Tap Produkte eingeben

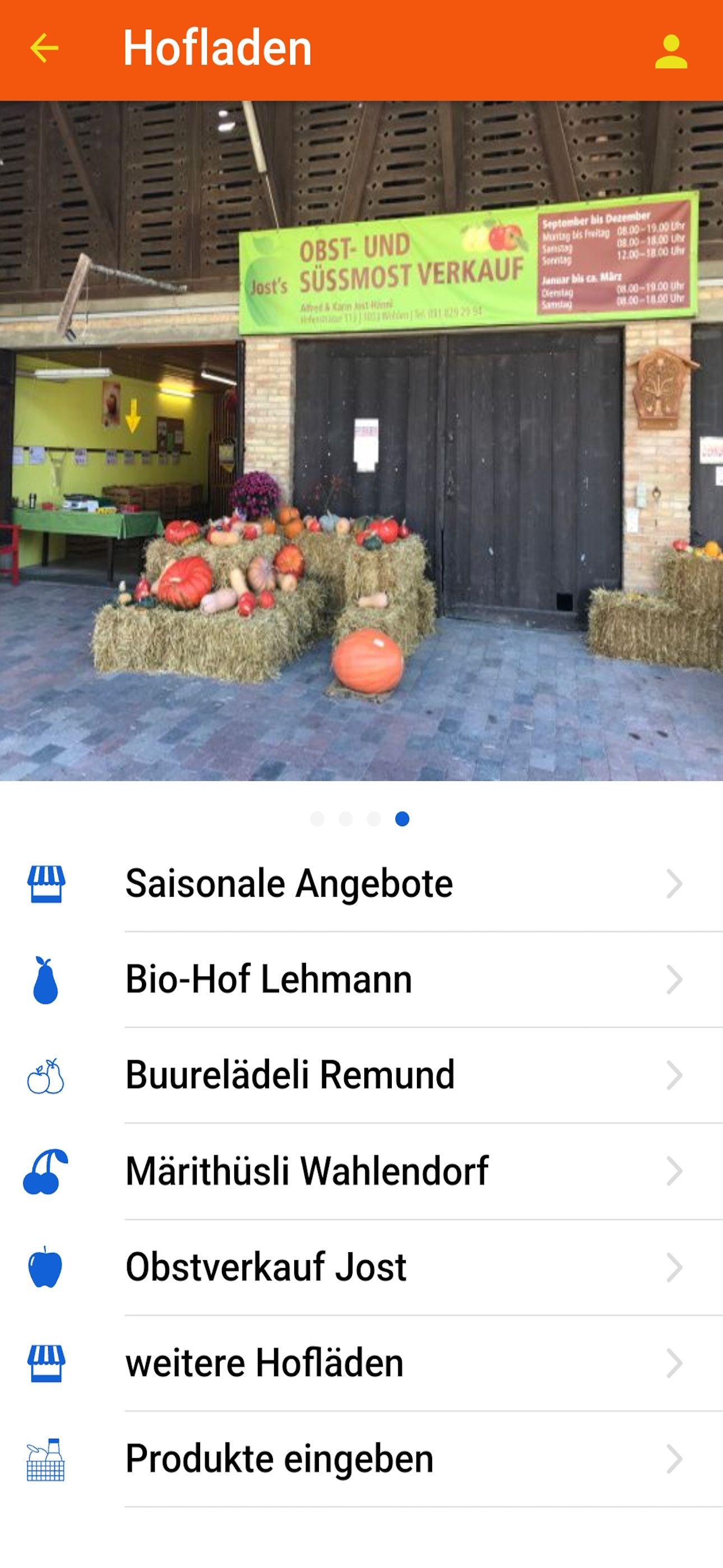(361, 1459)
